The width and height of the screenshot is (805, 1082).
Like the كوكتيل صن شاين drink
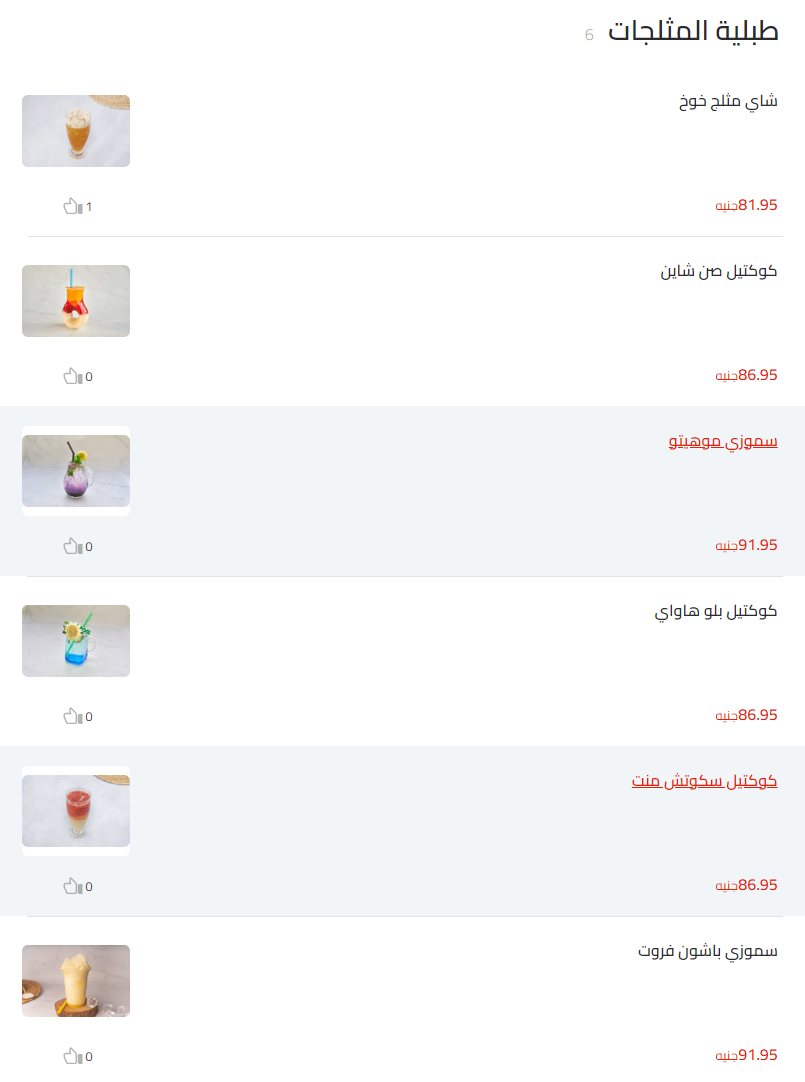(x=70, y=376)
